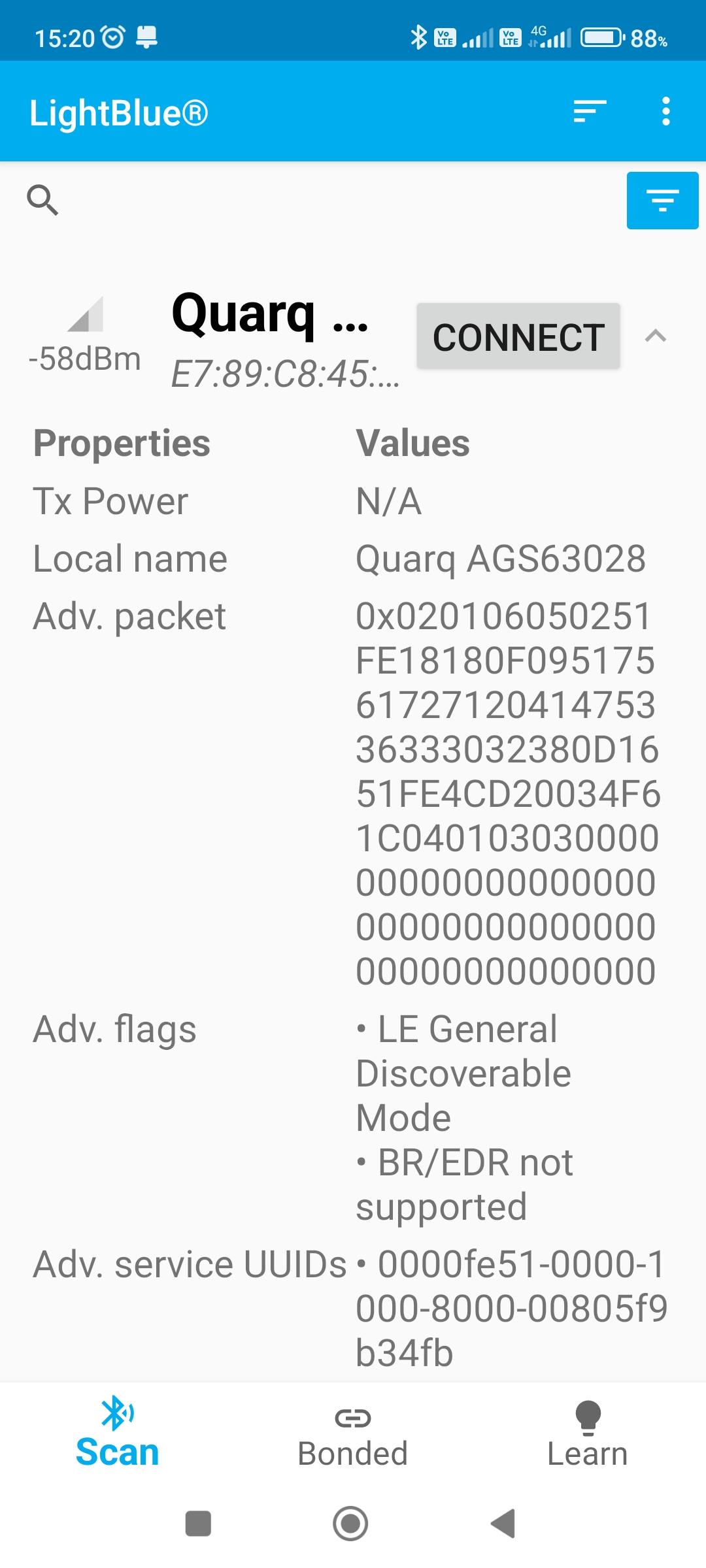This screenshot has width=706, height=1568.
Task: Connect to the Quarq device
Action: point(518,336)
